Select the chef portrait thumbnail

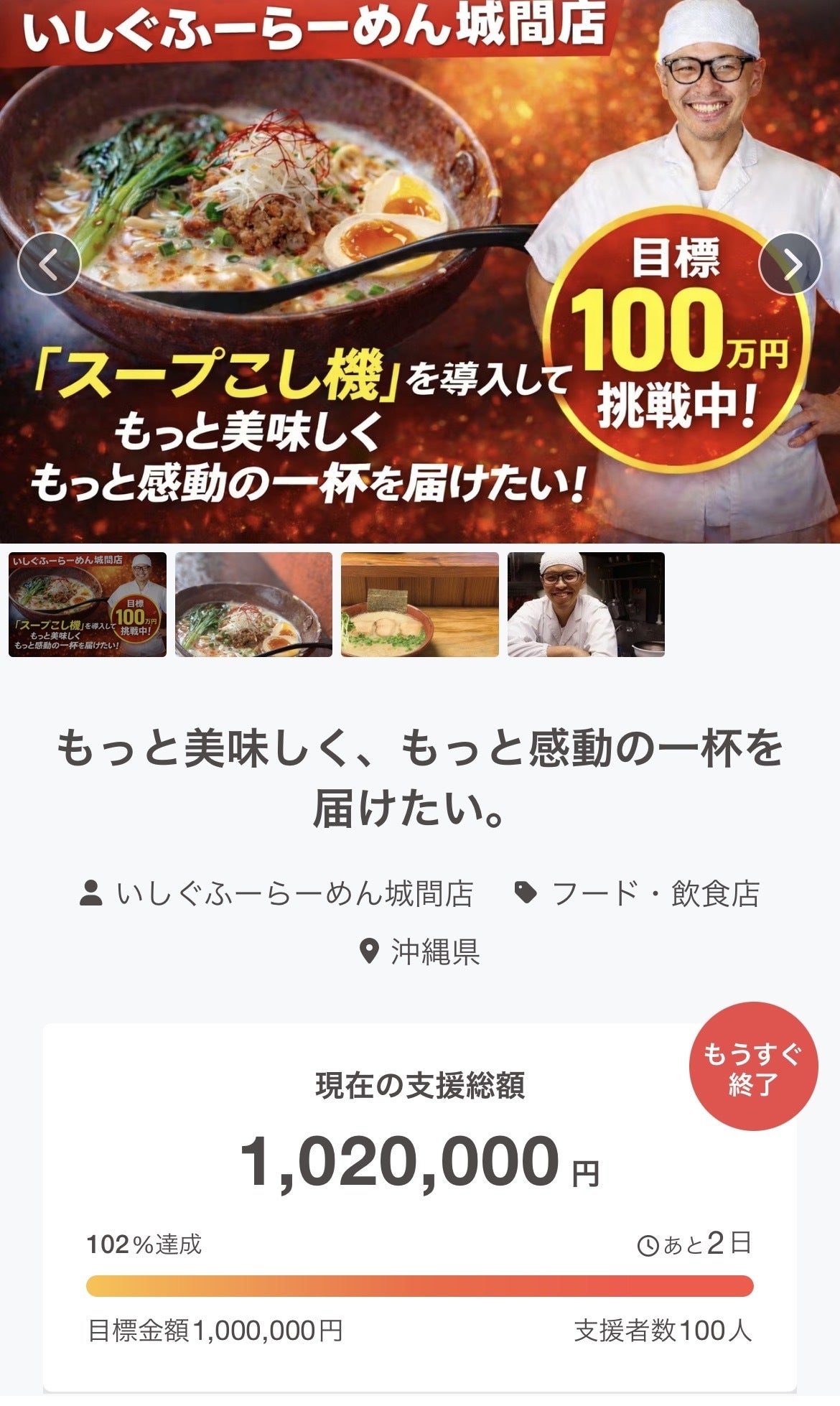[586, 605]
